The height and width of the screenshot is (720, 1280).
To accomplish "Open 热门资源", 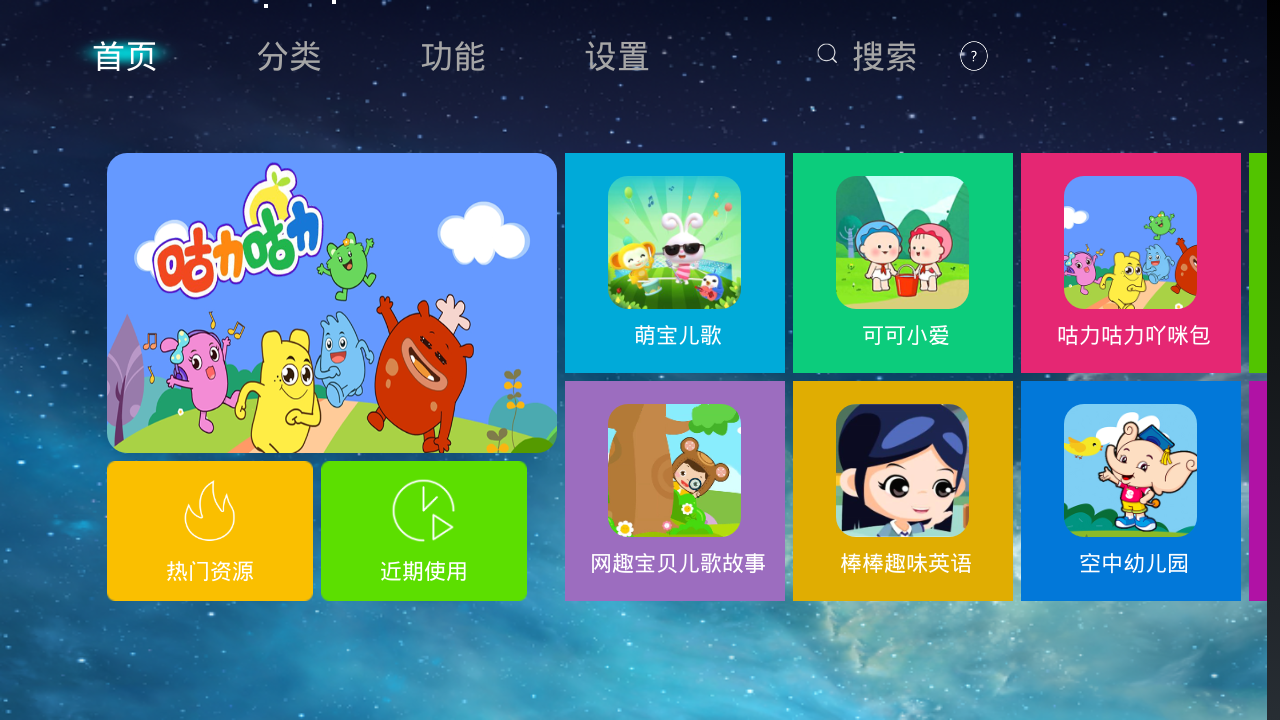I will pyautogui.click(x=210, y=531).
